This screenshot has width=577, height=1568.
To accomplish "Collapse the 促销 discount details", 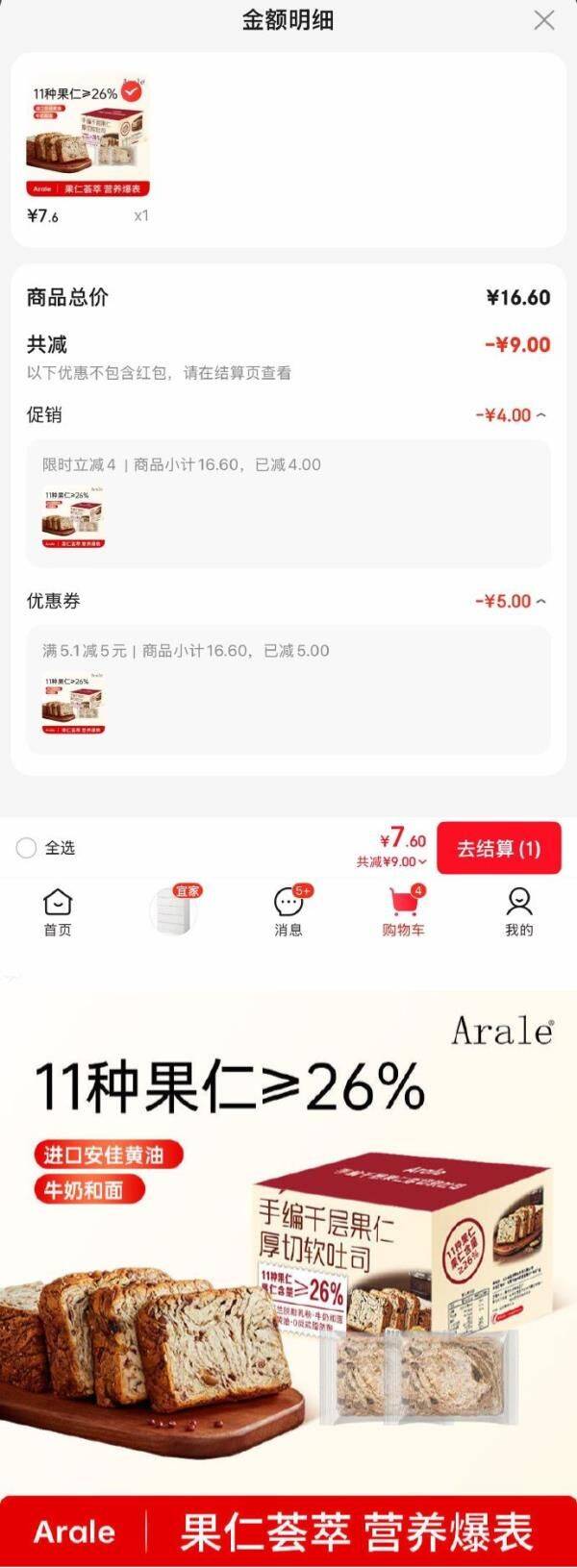I will coord(540,415).
